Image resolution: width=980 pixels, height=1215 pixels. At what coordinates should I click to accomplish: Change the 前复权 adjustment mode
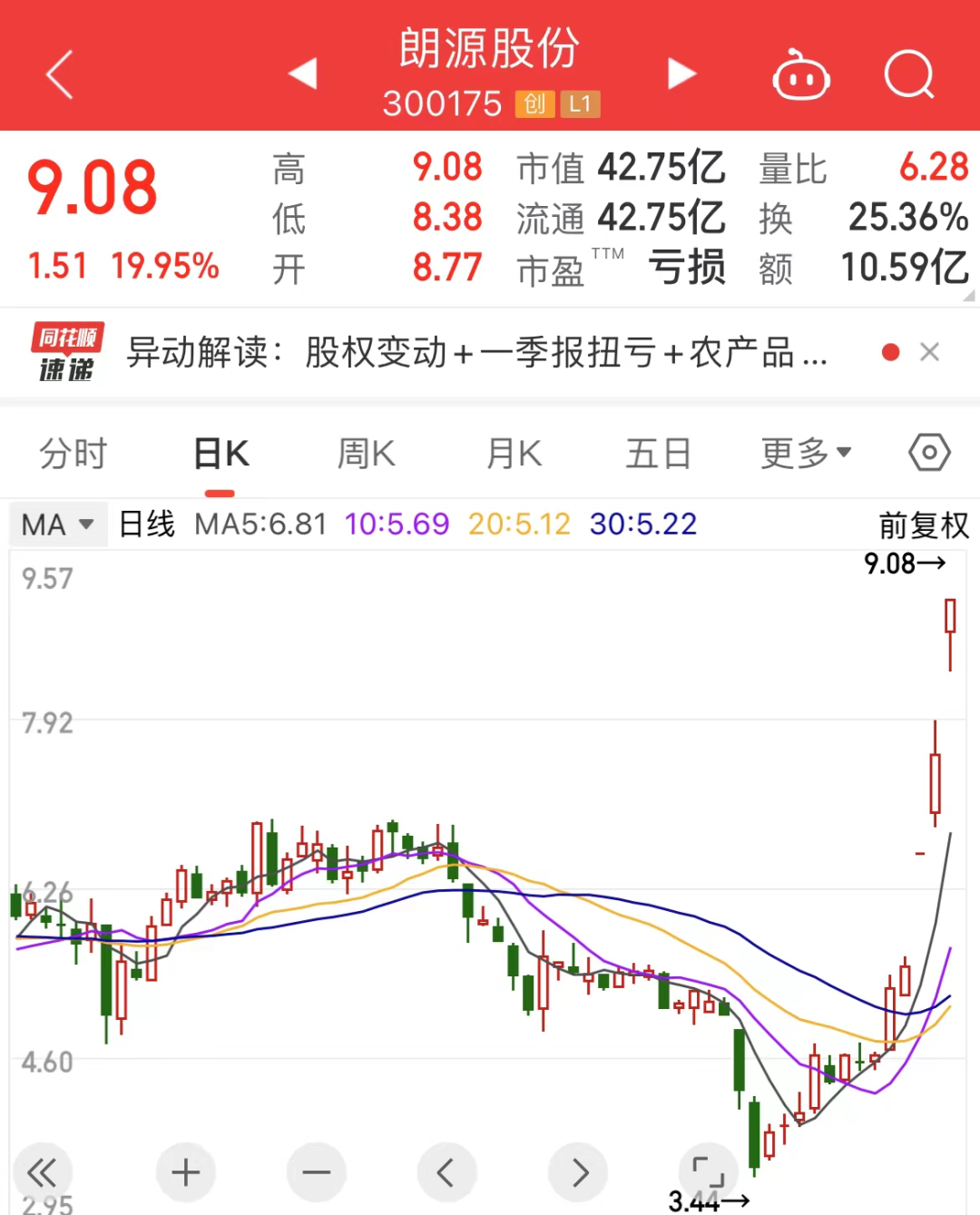[x=923, y=525]
